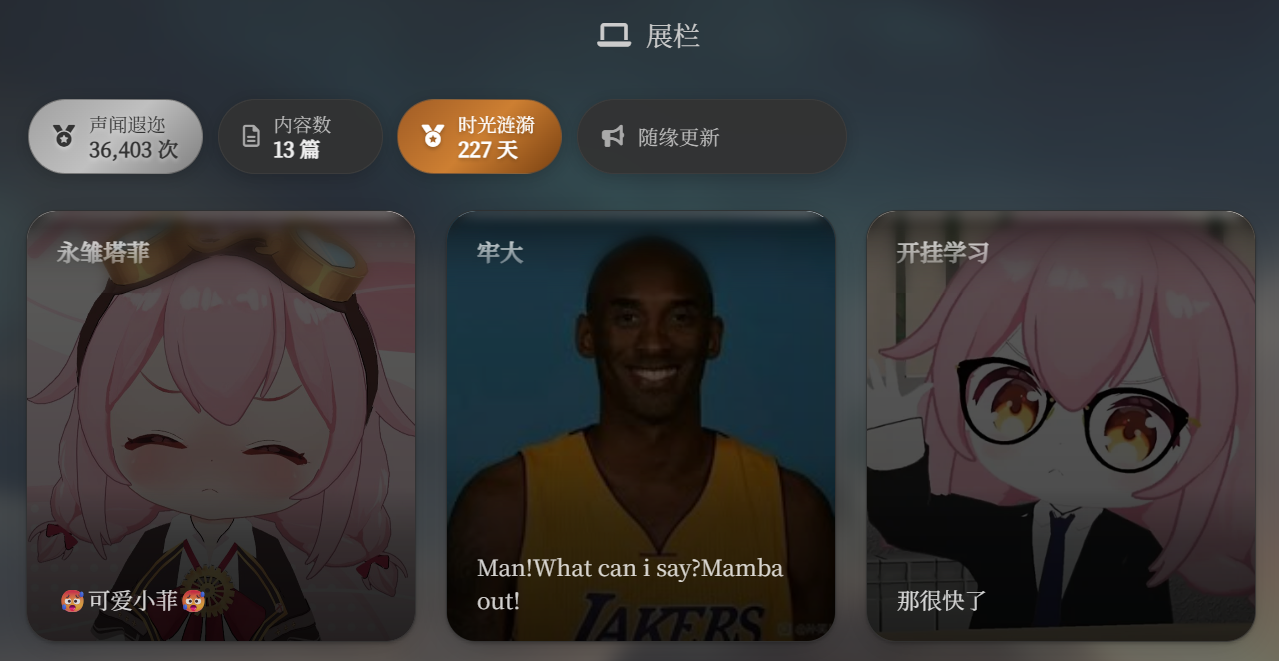Tap the 内容数 13 篇 chip
This screenshot has width=1279, height=661.
(x=300, y=137)
